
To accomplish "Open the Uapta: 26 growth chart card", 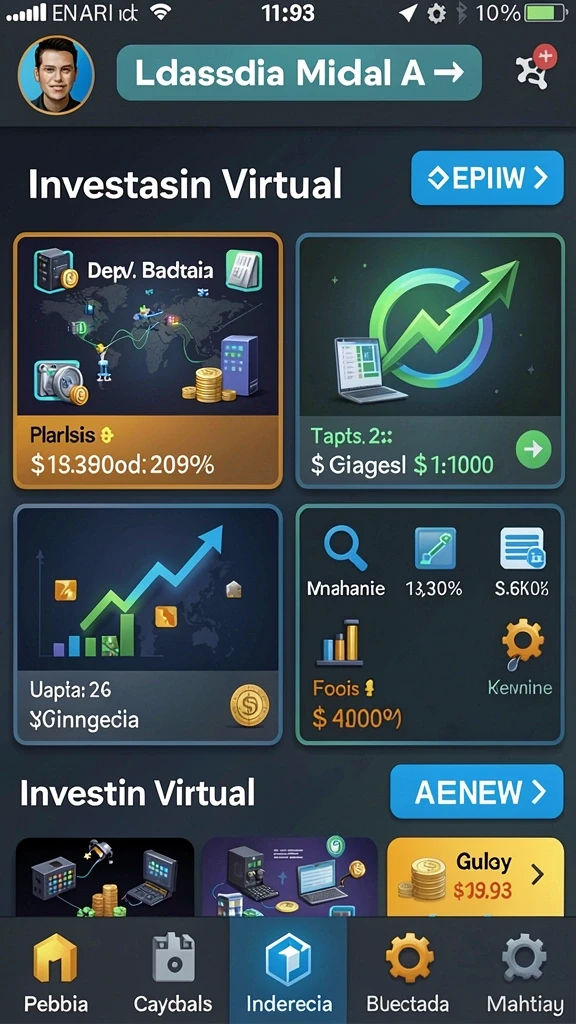I will click(x=148, y=624).
